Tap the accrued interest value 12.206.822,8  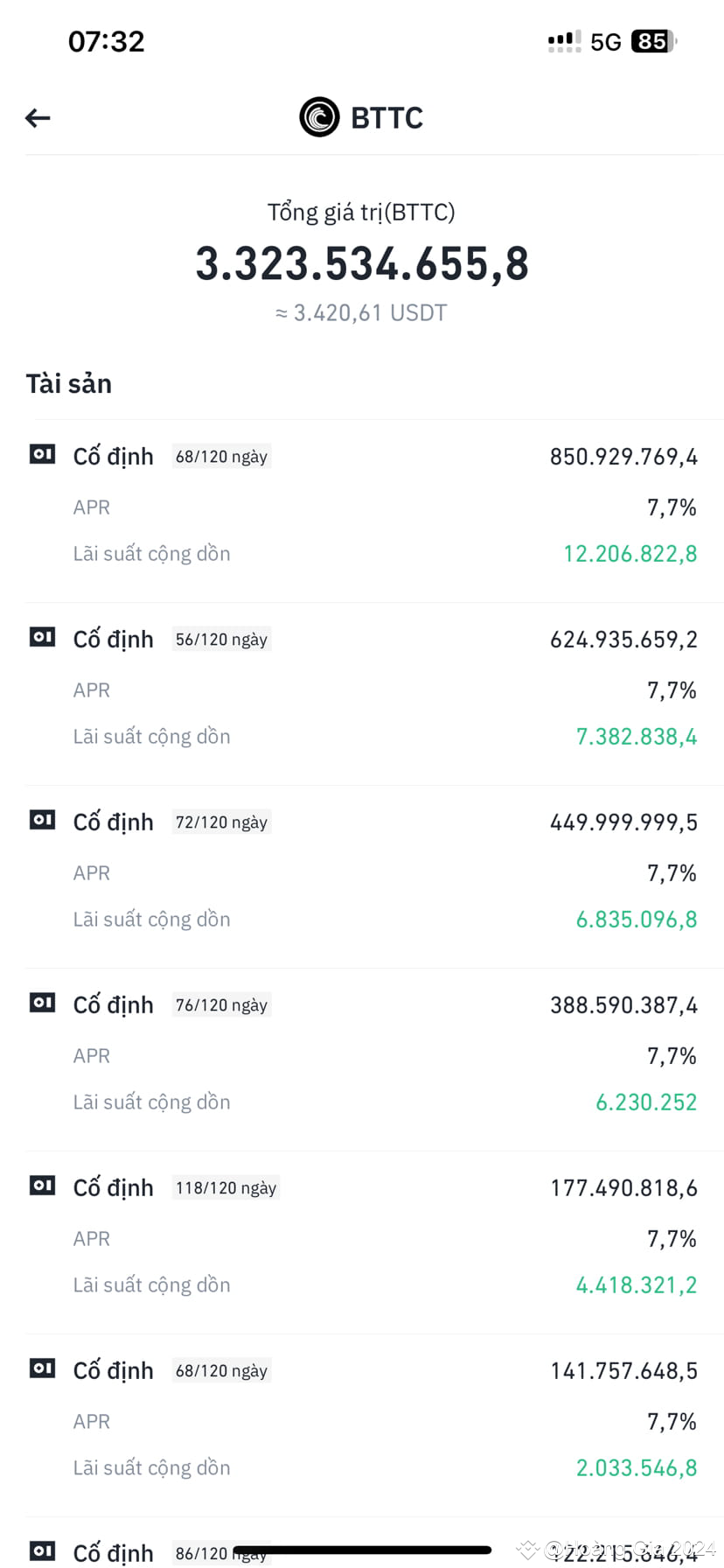[x=630, y=553]
